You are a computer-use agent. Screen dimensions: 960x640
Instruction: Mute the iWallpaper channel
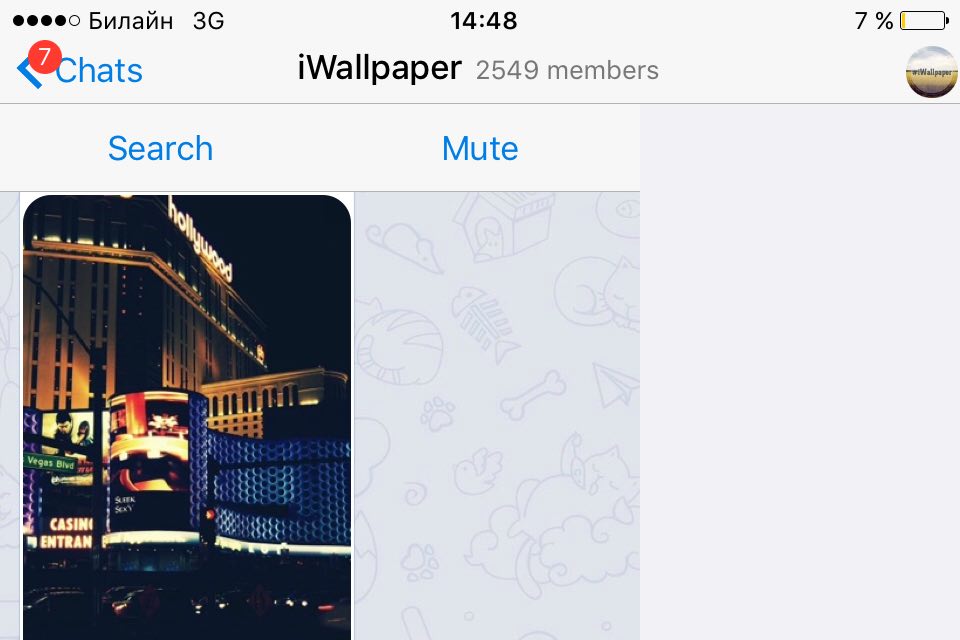click(x=480, y=148)
